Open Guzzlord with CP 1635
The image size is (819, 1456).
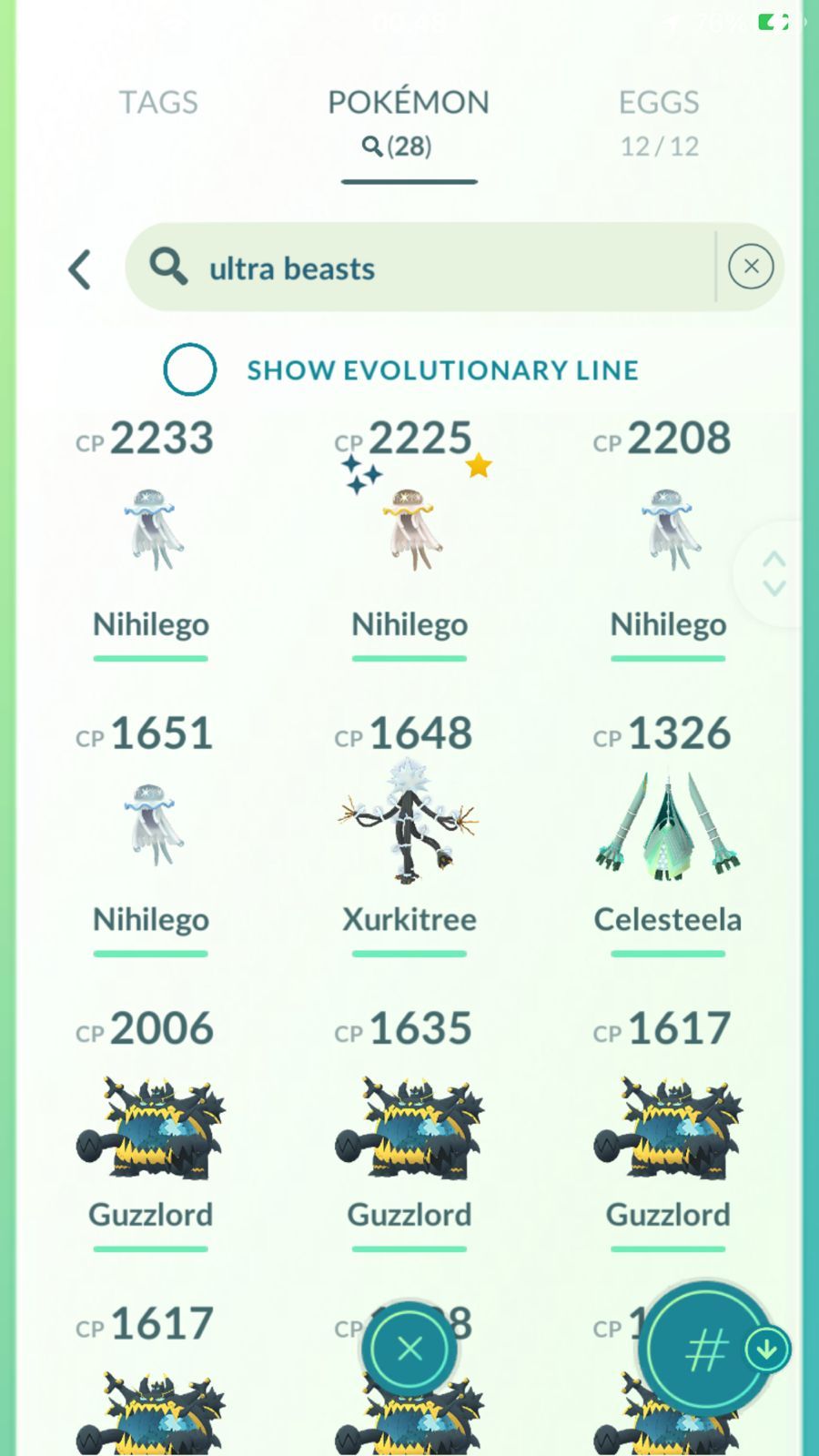point(409,1128)
